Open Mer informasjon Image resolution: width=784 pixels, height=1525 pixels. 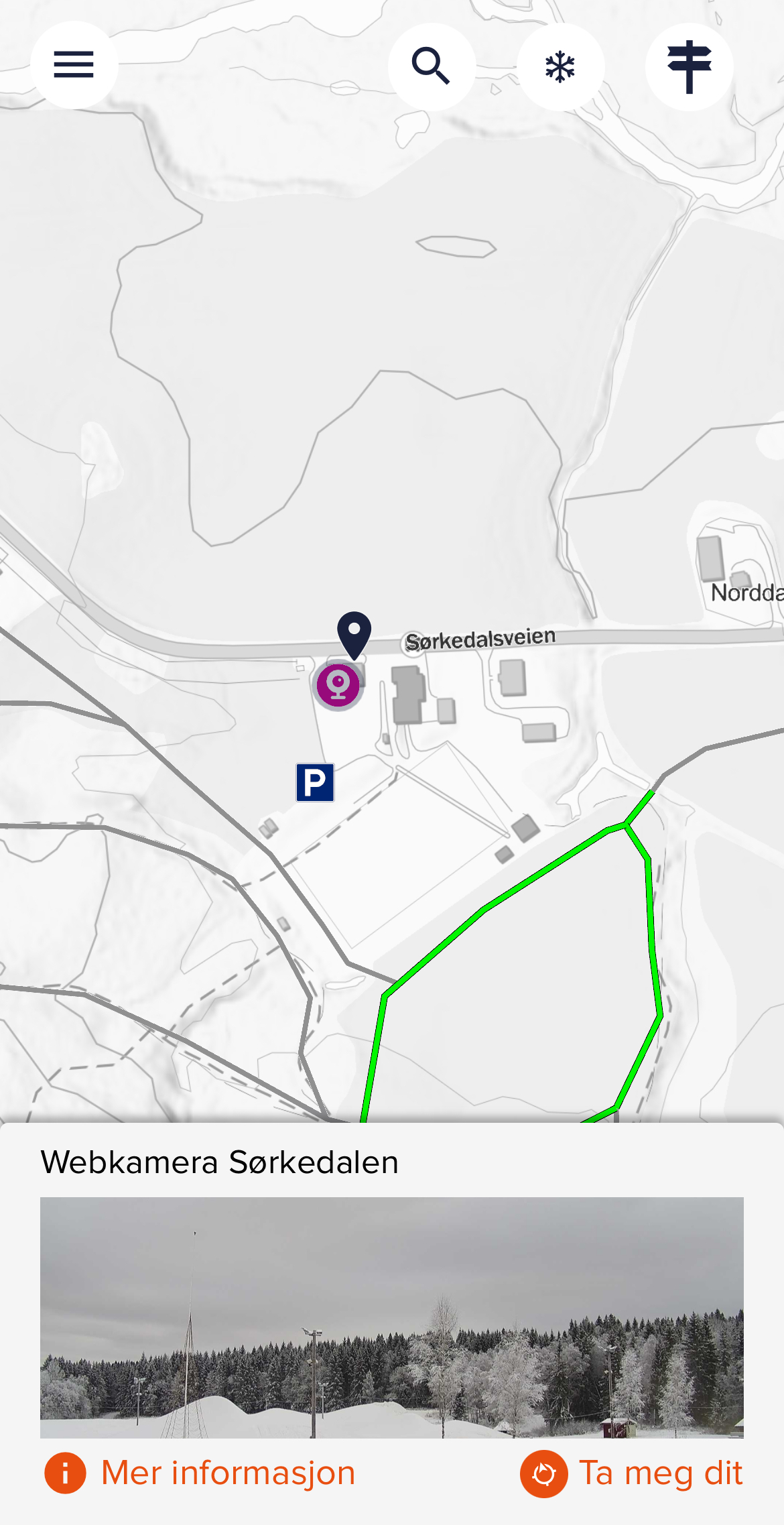(x=201, y=1473)
